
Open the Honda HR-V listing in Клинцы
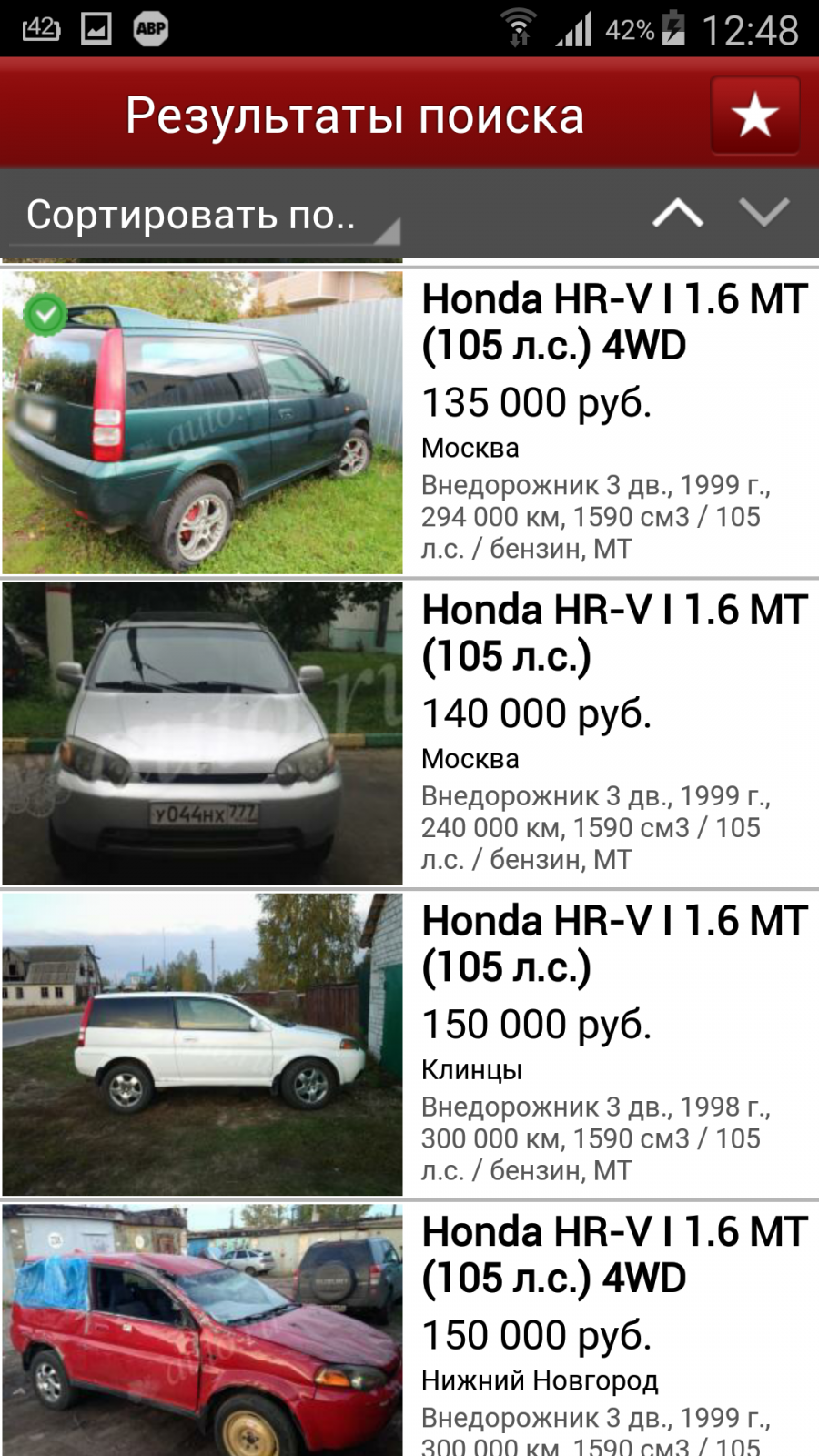point(409,1045)
